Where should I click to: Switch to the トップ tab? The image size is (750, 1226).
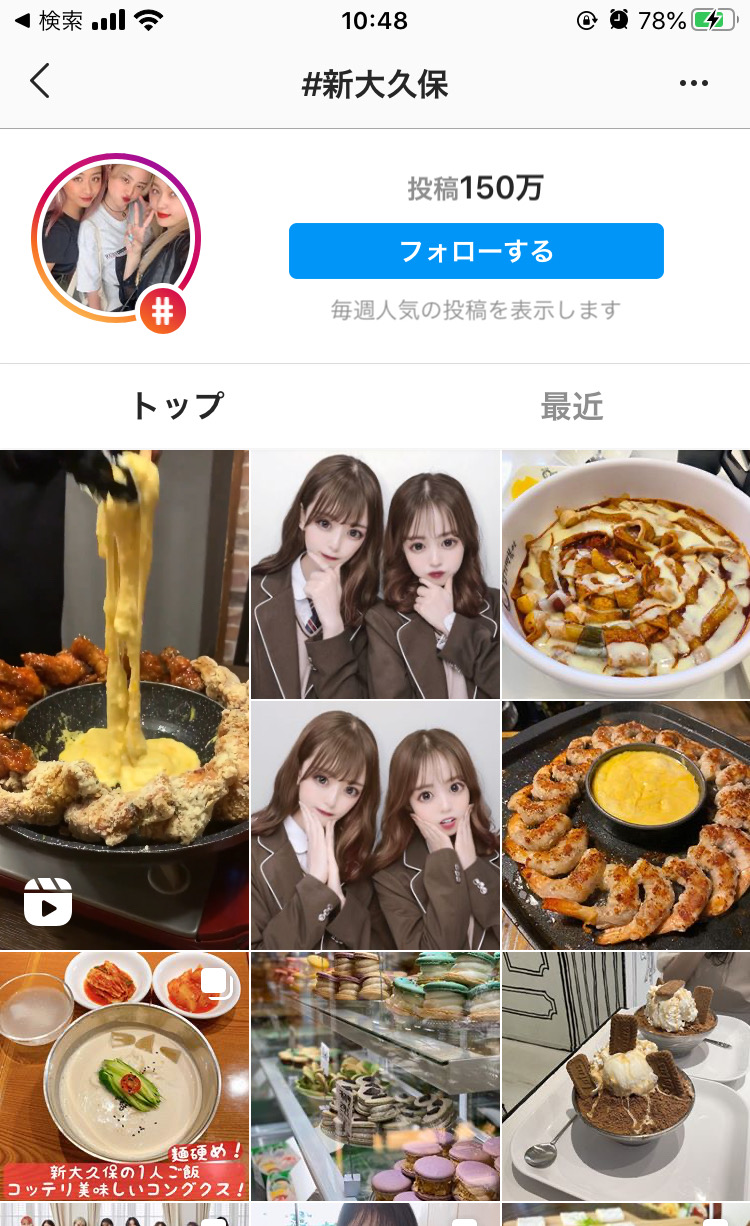click(178, 406)
